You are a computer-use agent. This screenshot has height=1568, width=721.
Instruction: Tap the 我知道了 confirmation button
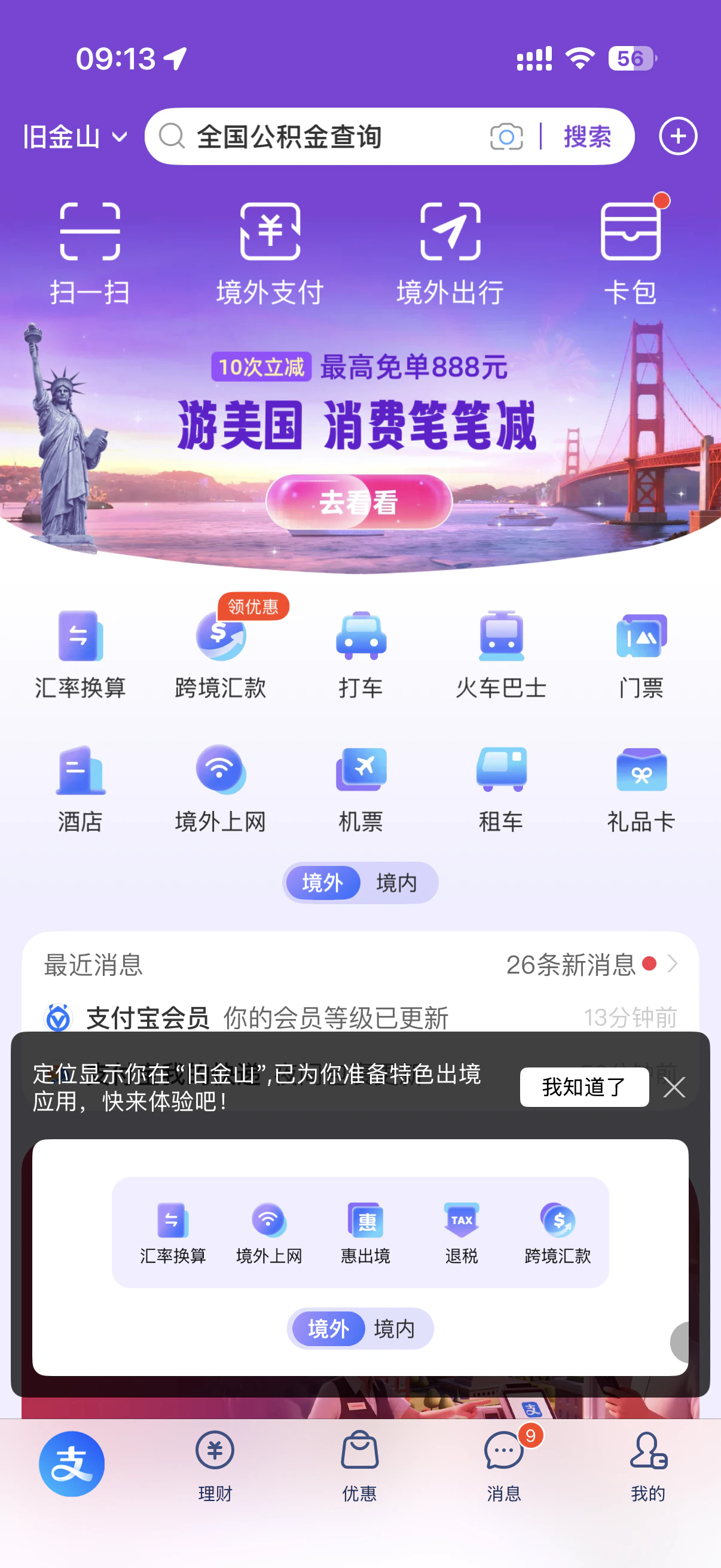pos(583,1087)
